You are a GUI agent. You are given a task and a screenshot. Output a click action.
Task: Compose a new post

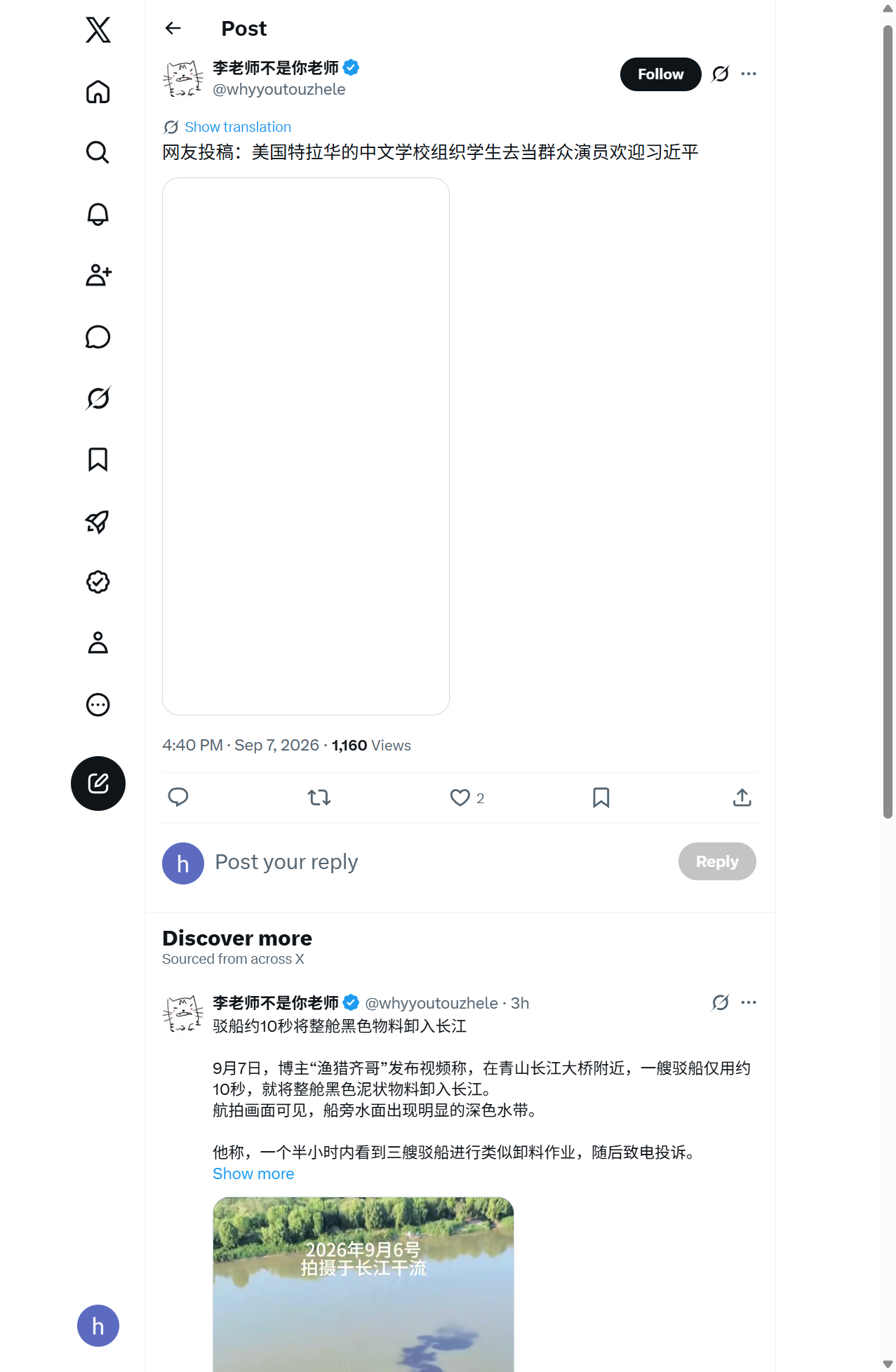pyautogui.click(x=98, y=783)
